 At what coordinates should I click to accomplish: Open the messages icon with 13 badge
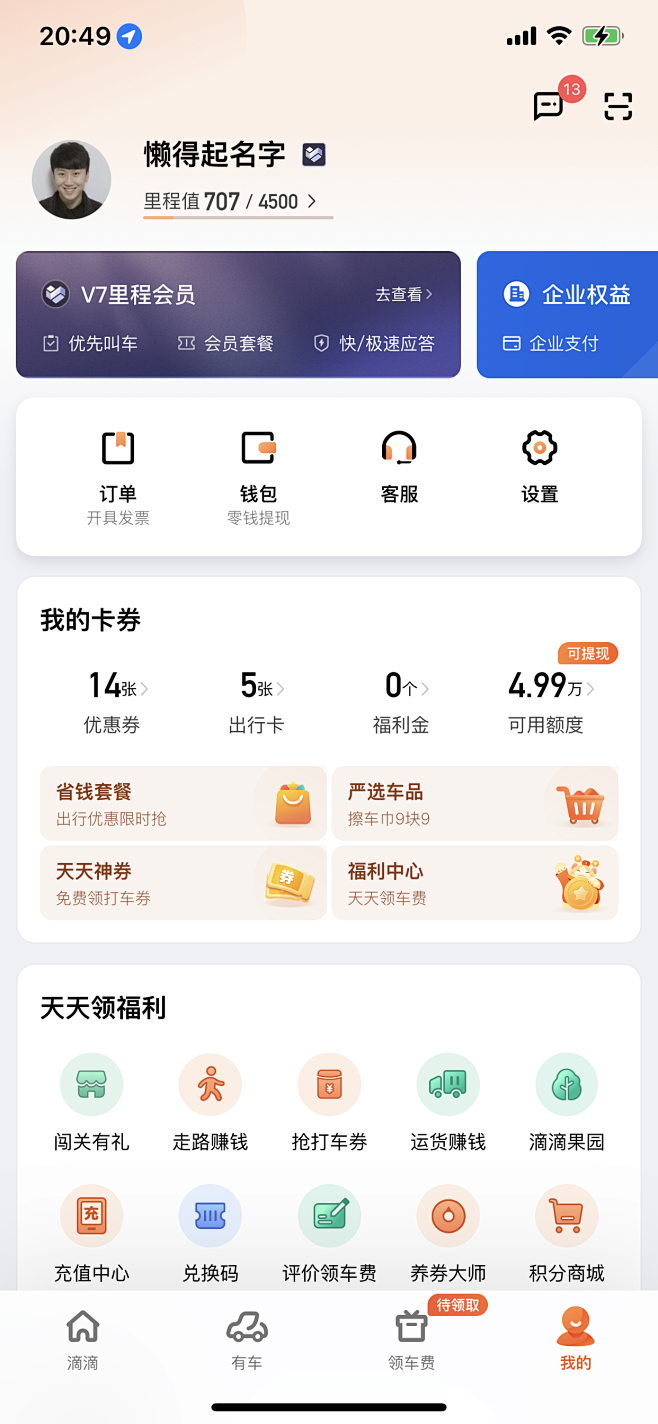tap(549, 105)
